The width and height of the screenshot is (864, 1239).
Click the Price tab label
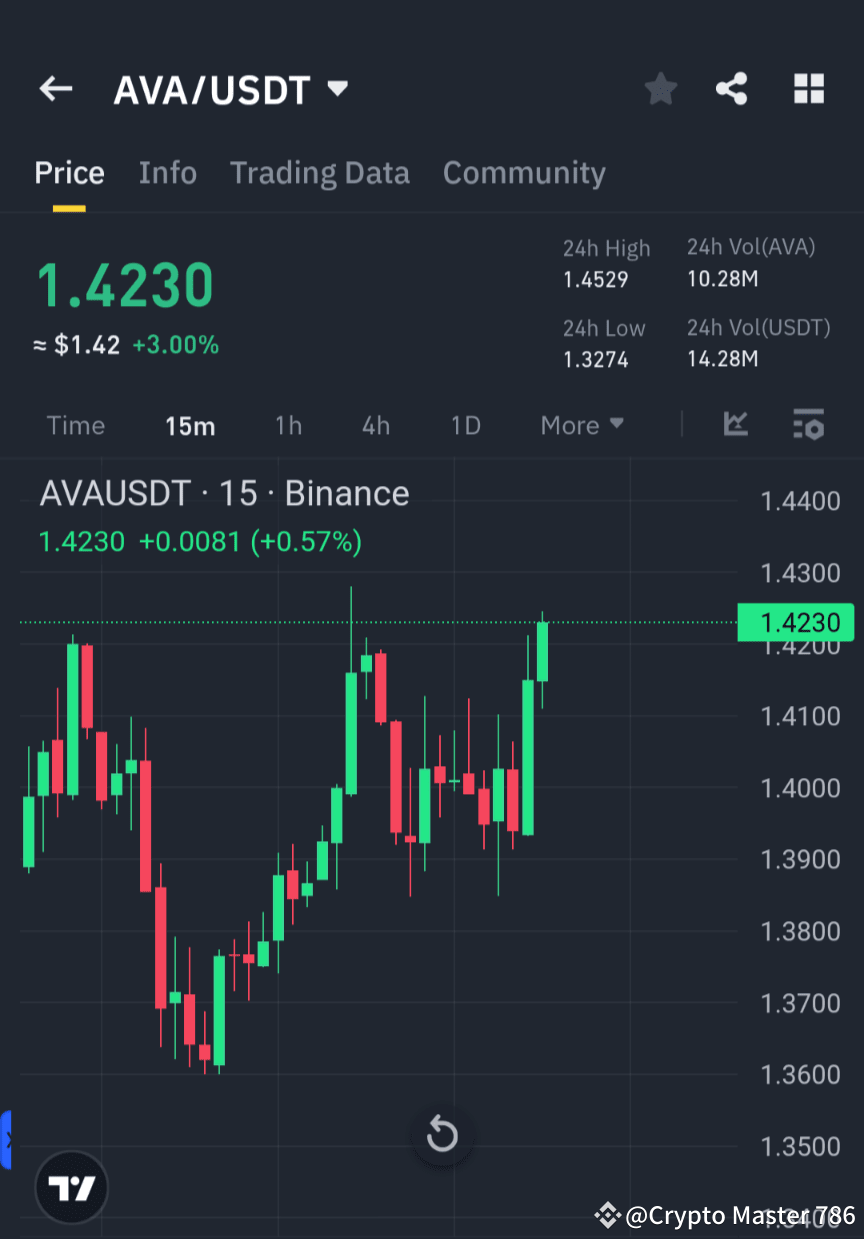click(69, 172)
